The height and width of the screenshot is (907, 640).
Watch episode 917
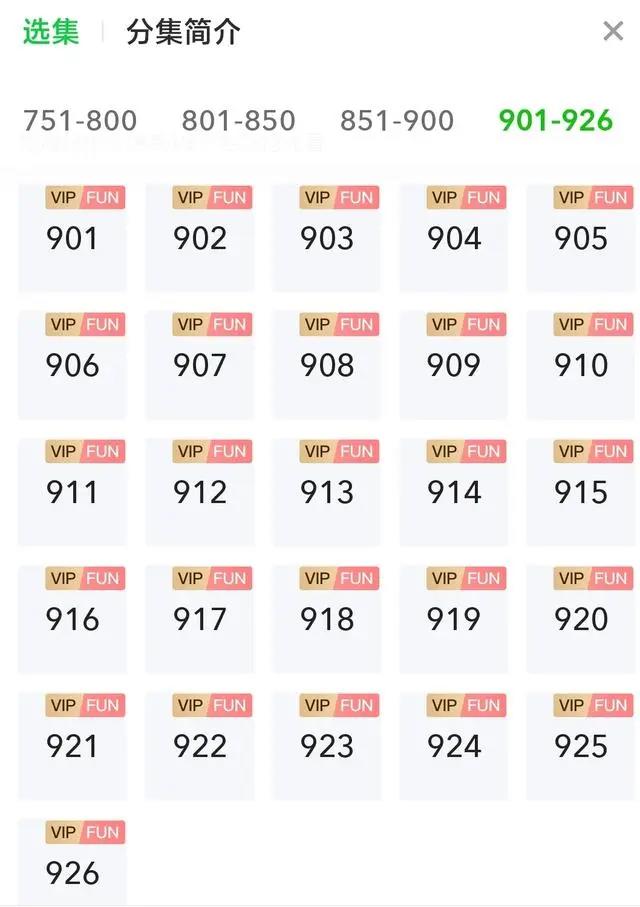[200, 618]
